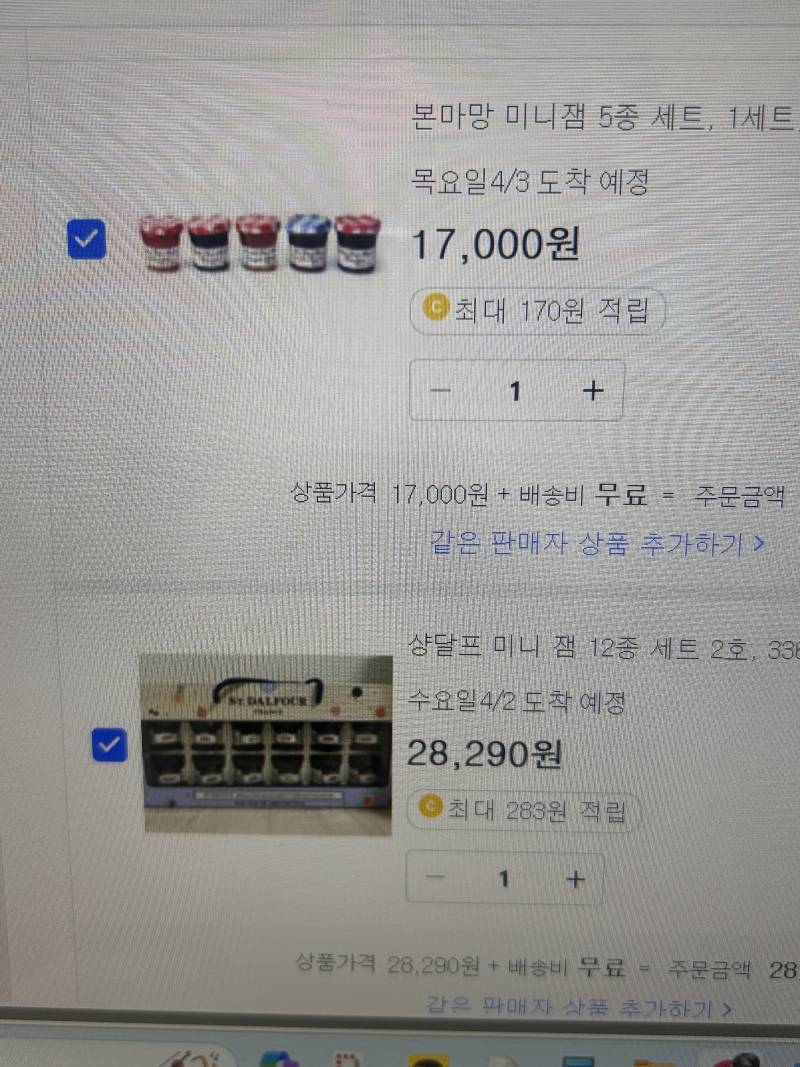The image size is (800, 1067).
Task: Click the plus icon for Bonne Maman quantity
Action: point(592,391)
